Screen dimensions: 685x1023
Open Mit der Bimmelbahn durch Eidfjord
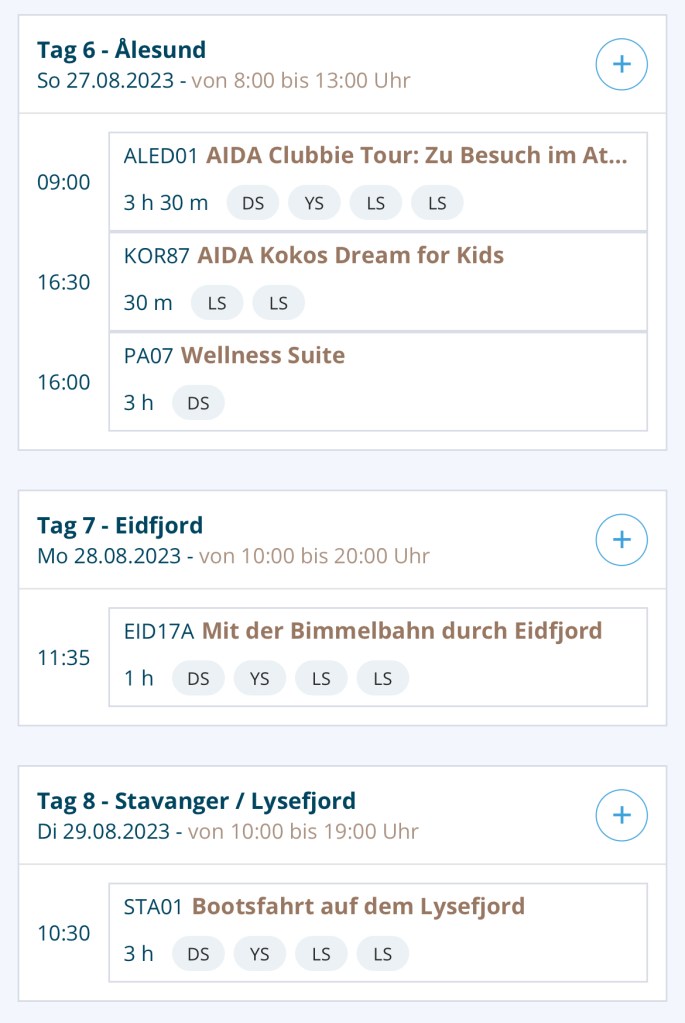click(377, 657)
